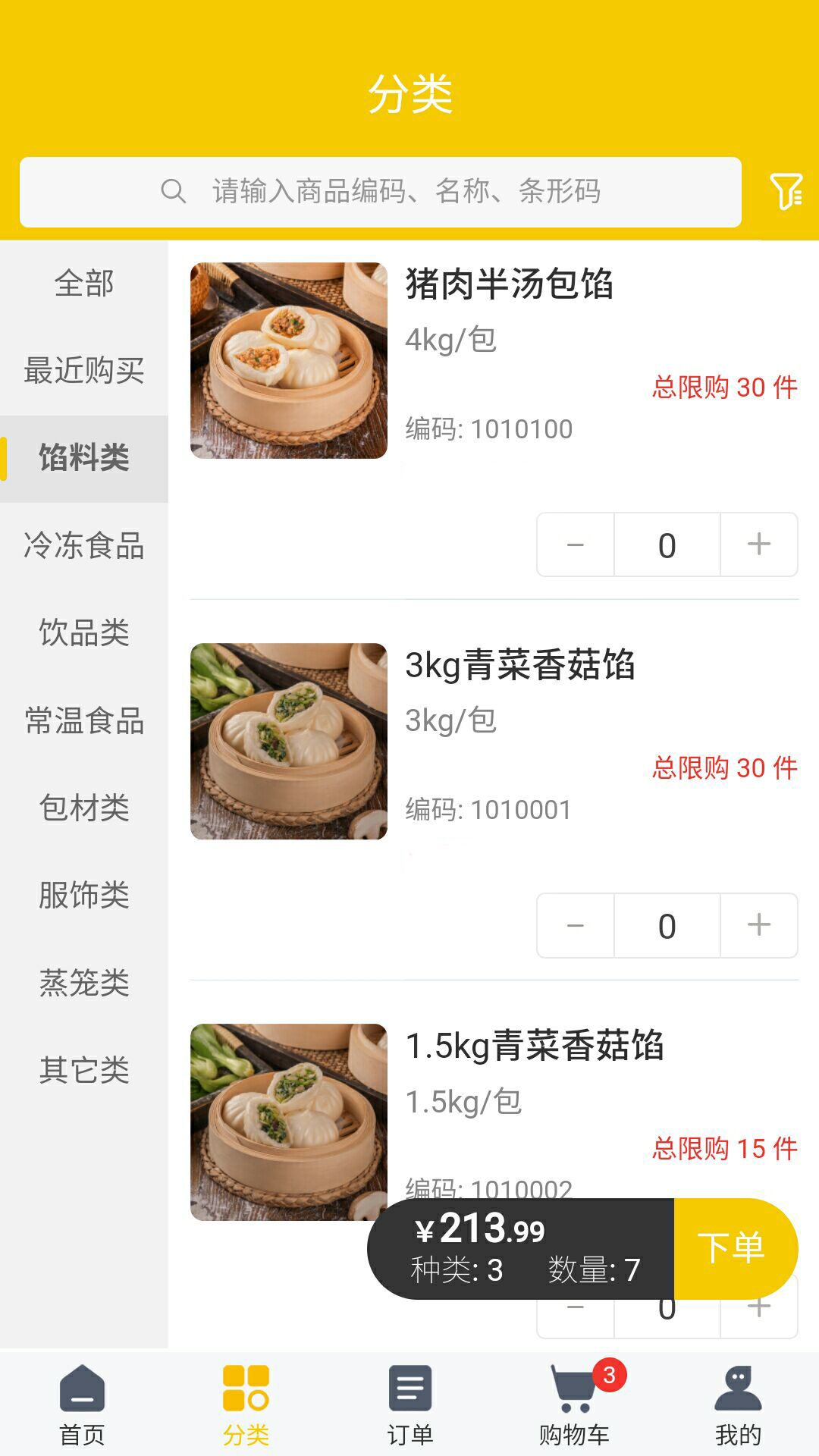Switch to the 冷冻食品 category
The width and height of the screenshot is (819, 1456).
click(x=83, y=548)
